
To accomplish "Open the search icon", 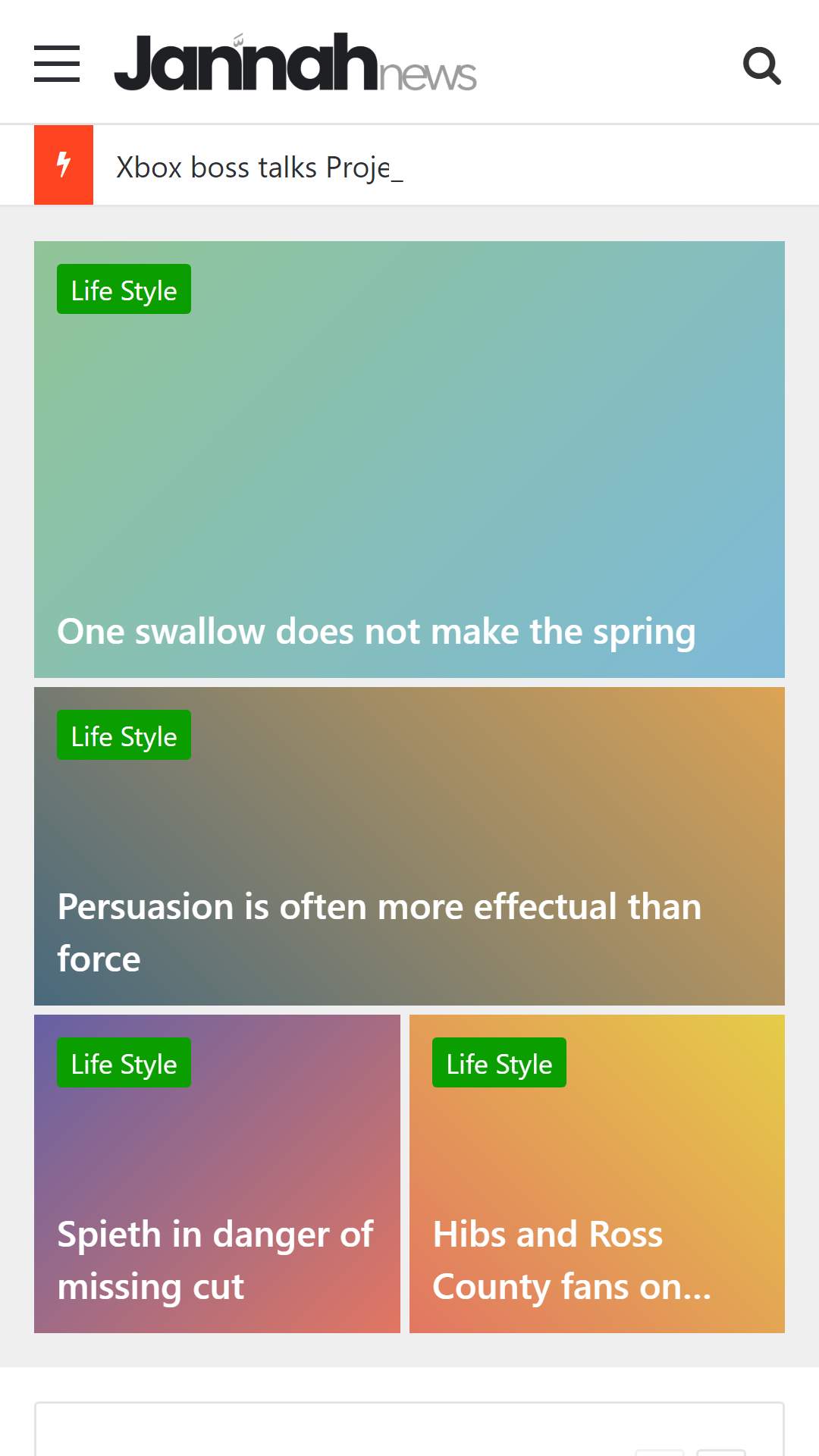I will pyautogui.click(x=762, y=65).
